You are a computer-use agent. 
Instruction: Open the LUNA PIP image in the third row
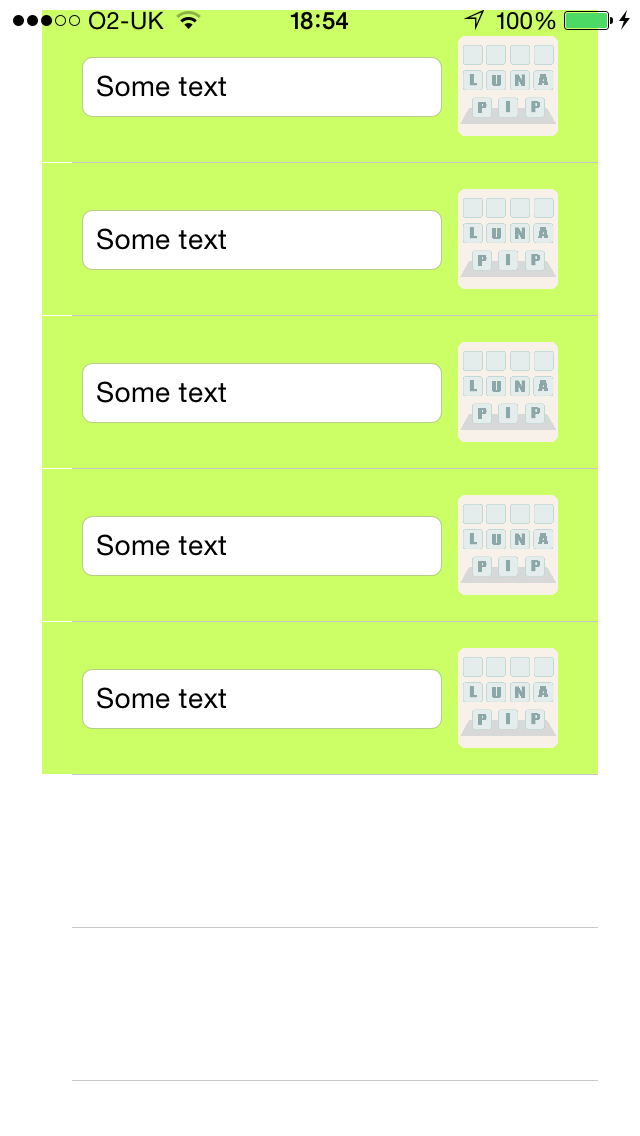coord(508,392)
